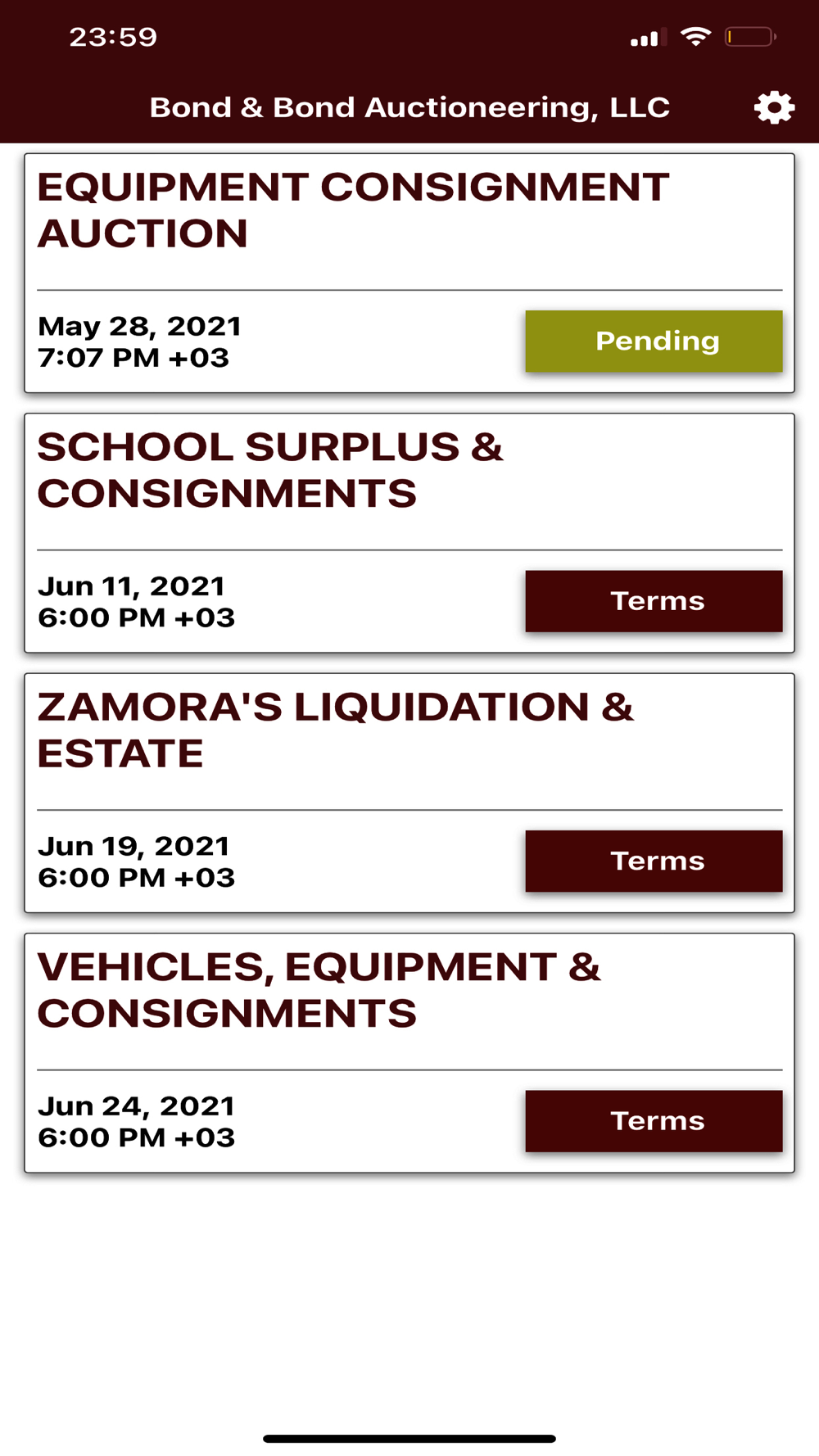Open the Equipment Consignment Auction card
819x1456 pixels.
click(x=409, y=273)
